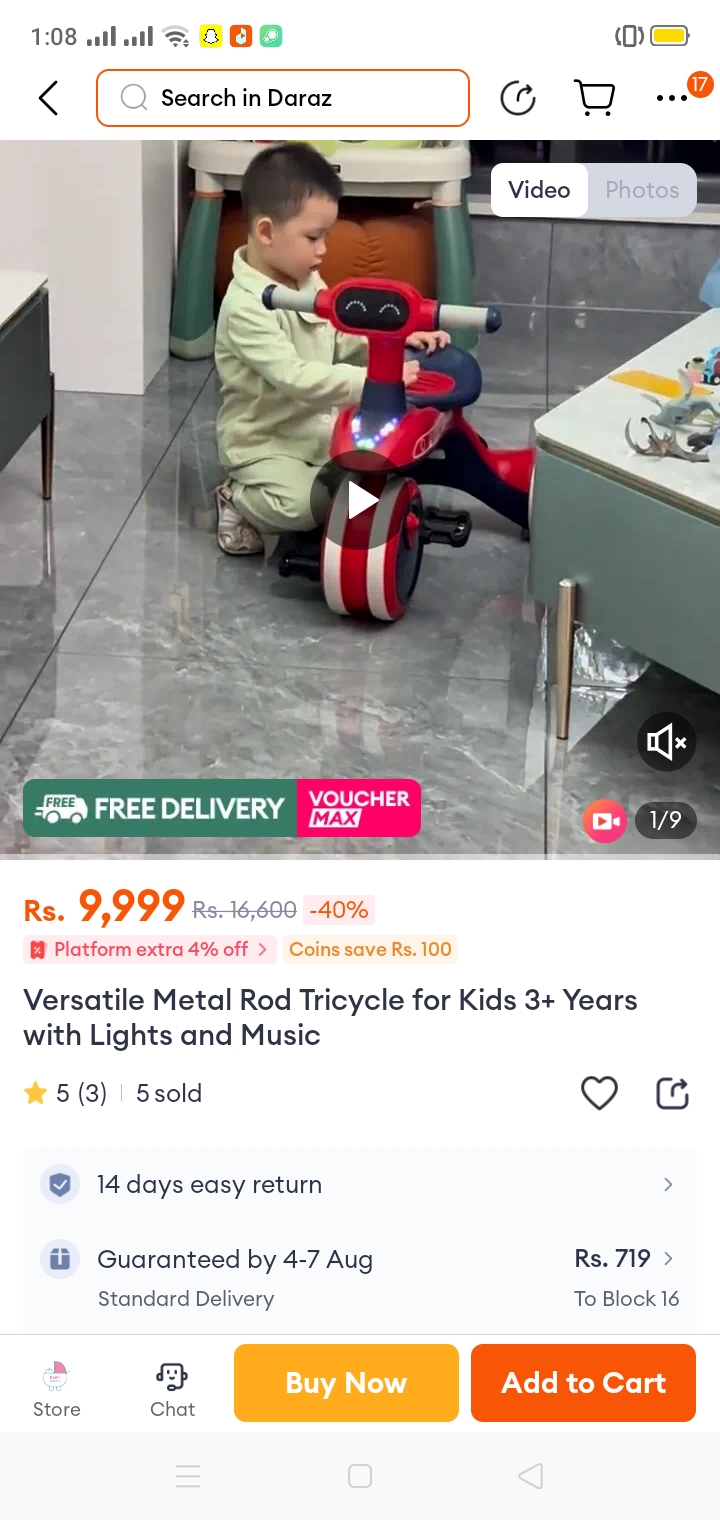Open the Search in Daraz box
720x1520 pixels.
tap(283, 98)
